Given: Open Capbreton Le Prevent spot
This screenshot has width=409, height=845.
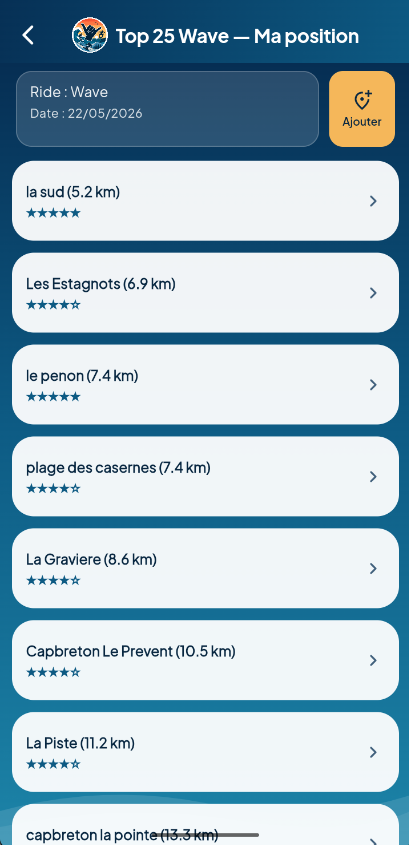Looking at the screenshot, I should click(205, 660).
